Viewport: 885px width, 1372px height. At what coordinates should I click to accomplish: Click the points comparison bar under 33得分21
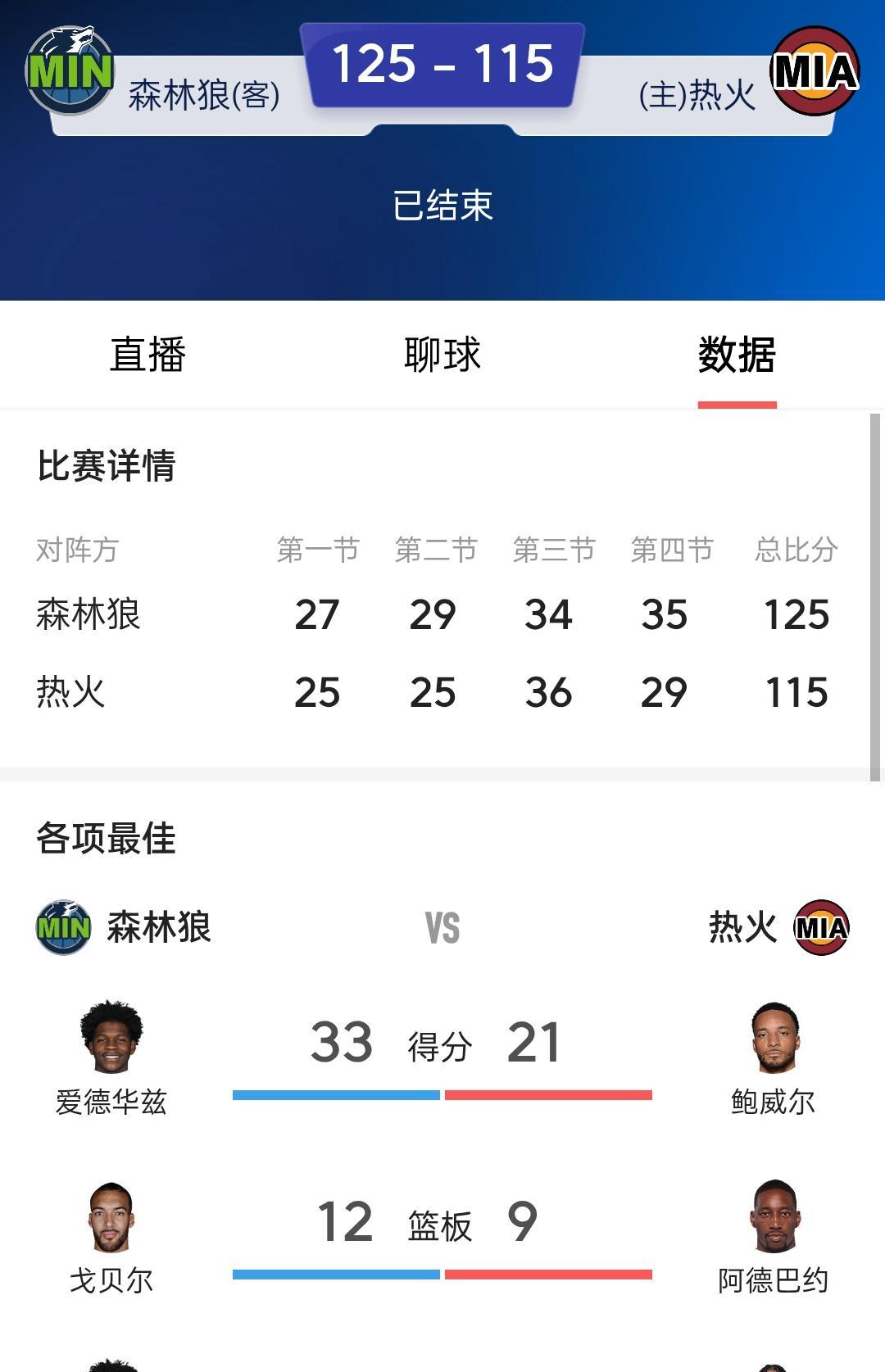(442, 1092)
